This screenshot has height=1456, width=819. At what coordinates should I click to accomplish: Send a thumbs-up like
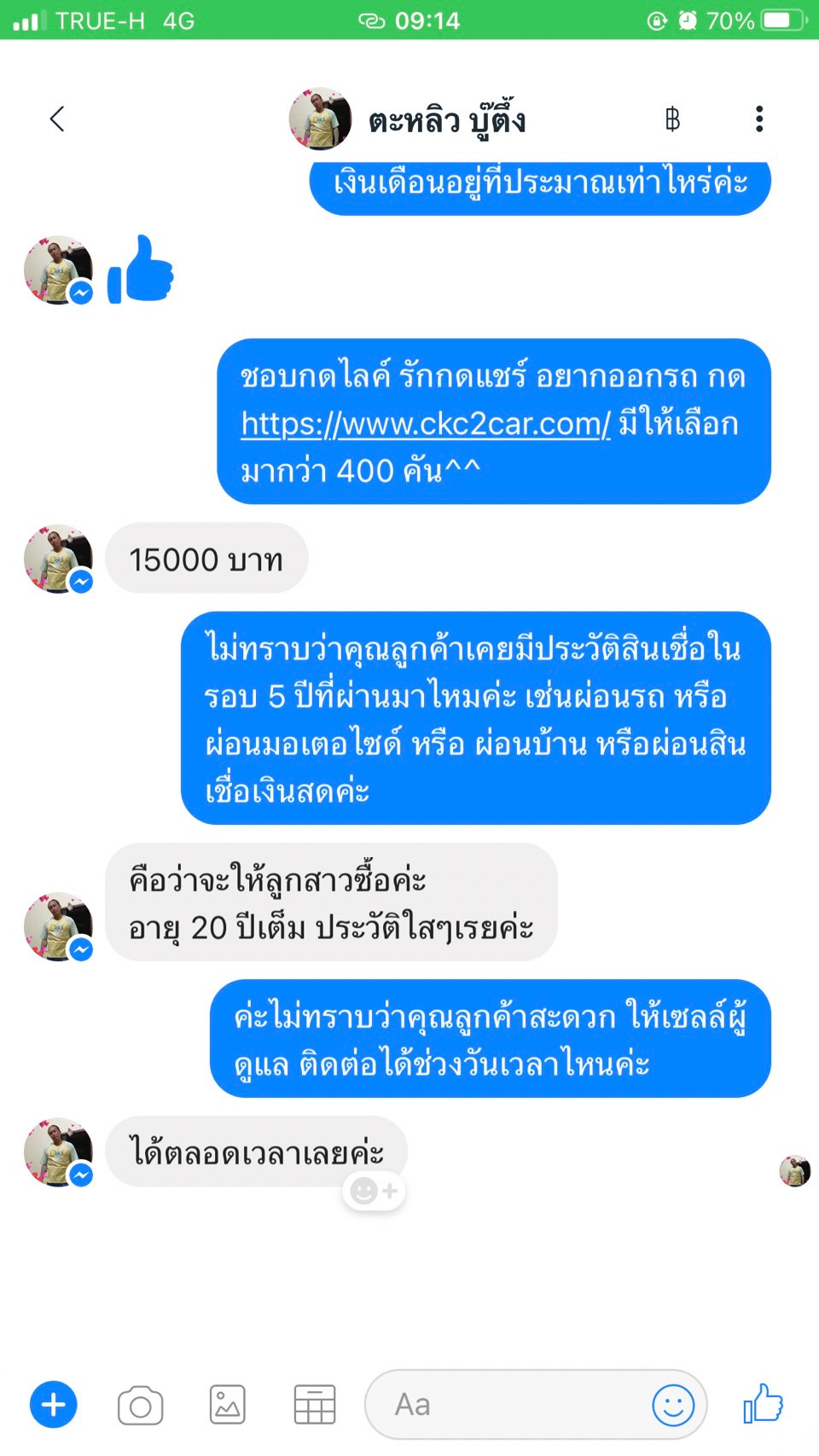[x=764, y=1403]
